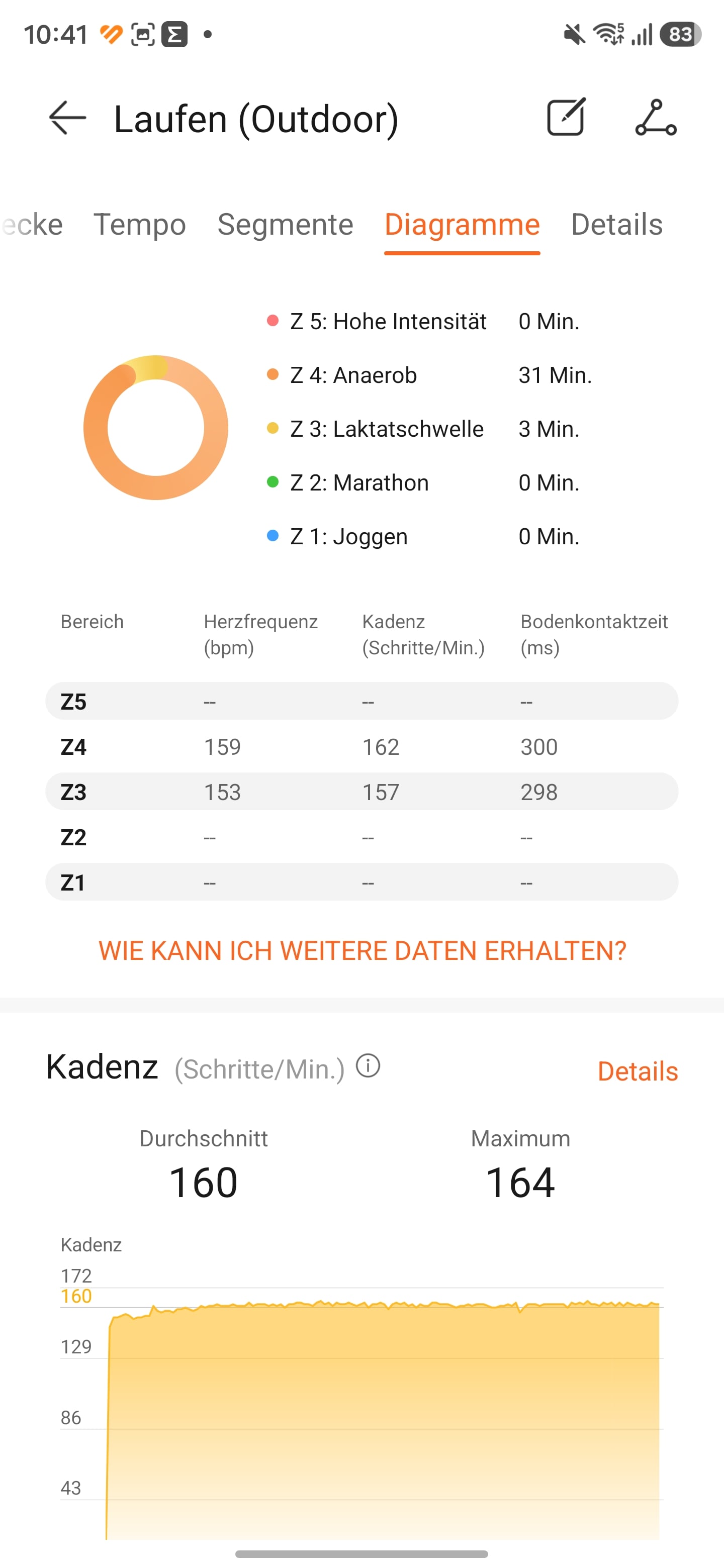Open the edit workout icon
The height and width of the screenshot is (1568, 724).
point(566,117)
